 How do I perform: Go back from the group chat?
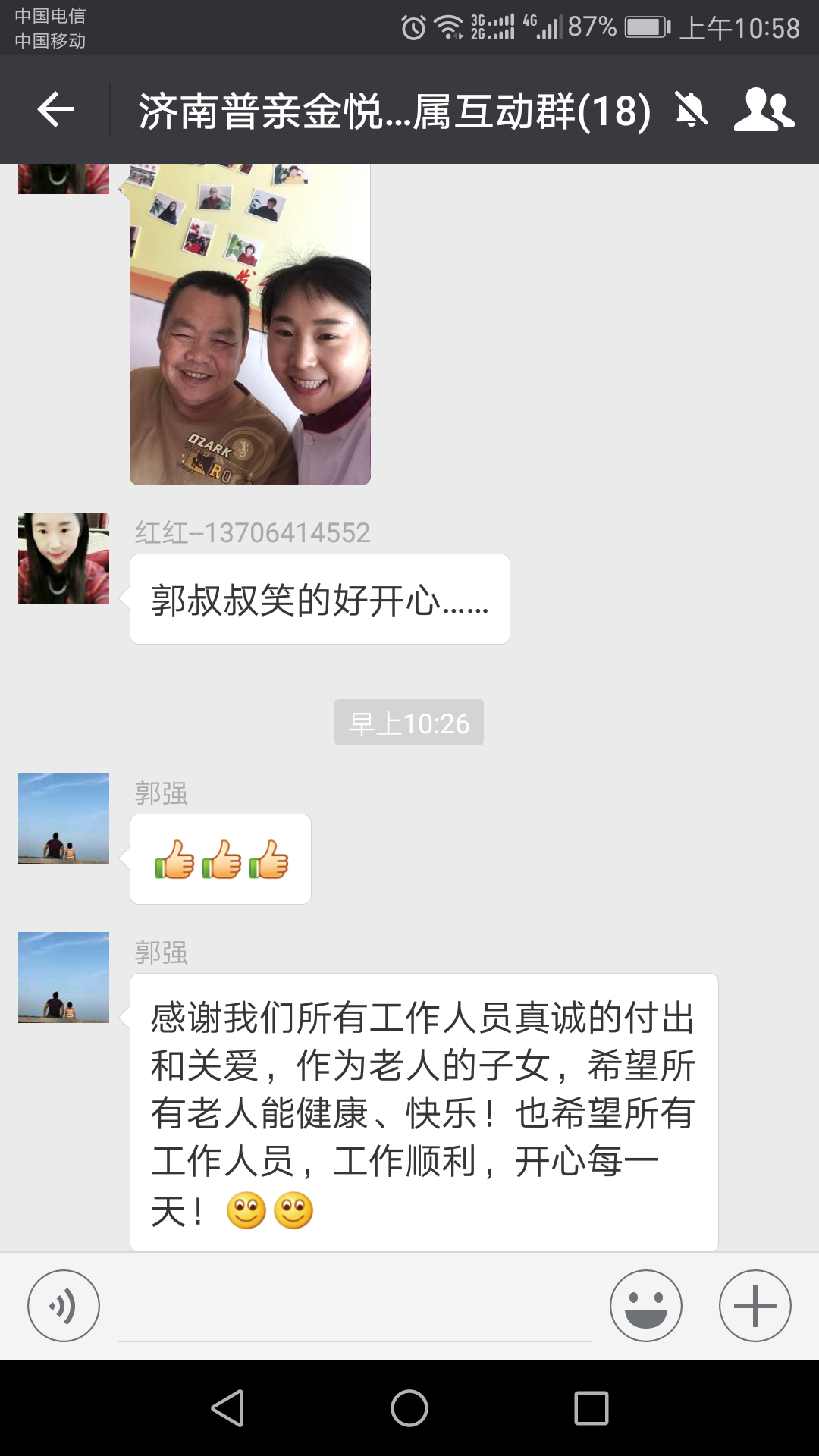[x=55, y=111]
